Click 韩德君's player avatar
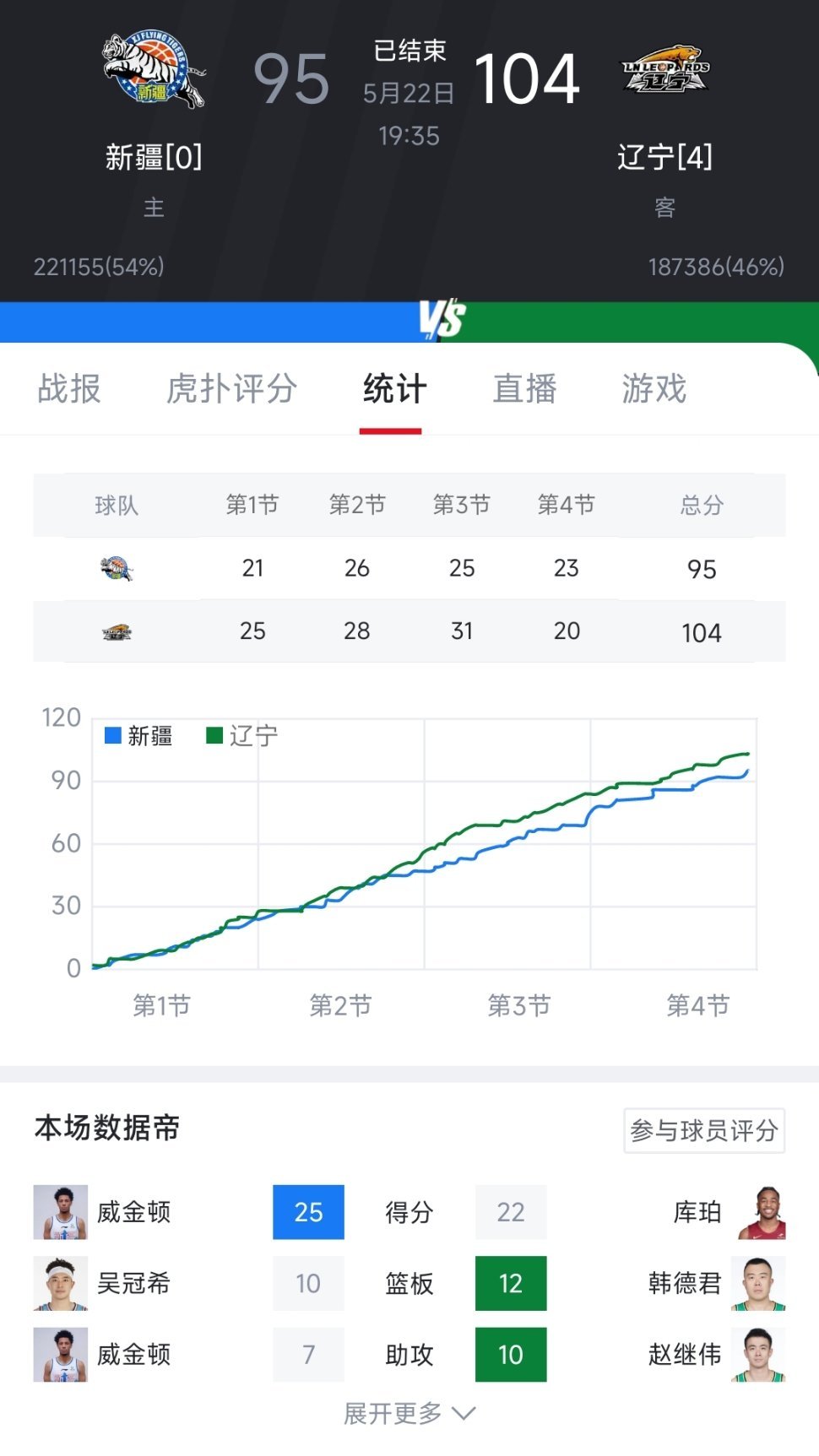The image size is (819, 1456). [x=758, y=1285]
